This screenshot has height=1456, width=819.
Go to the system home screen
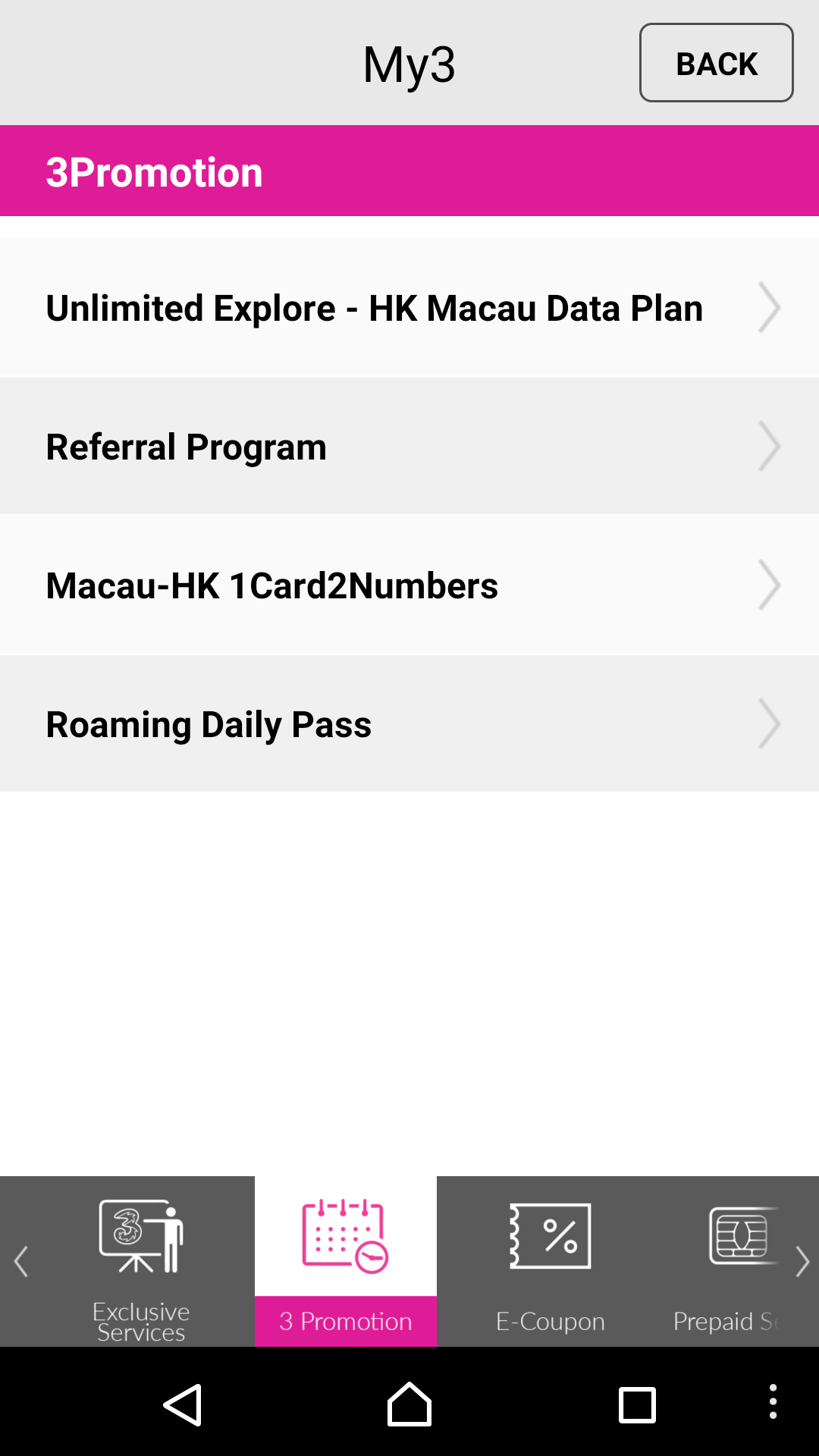point(409,1404)
